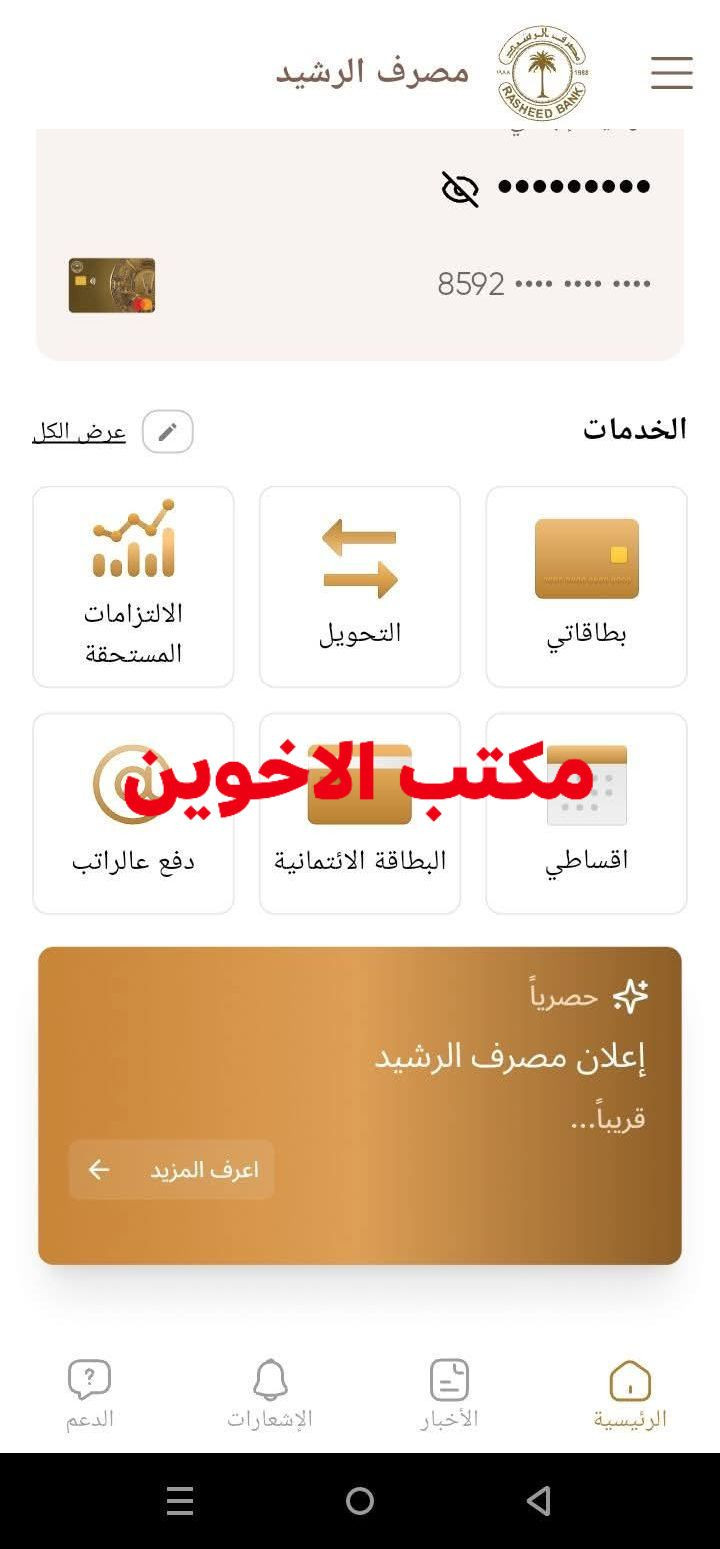Screen dimensions: 720x1549
Task: Open the hamburger drawer menu
Action: tap(671, 73)
